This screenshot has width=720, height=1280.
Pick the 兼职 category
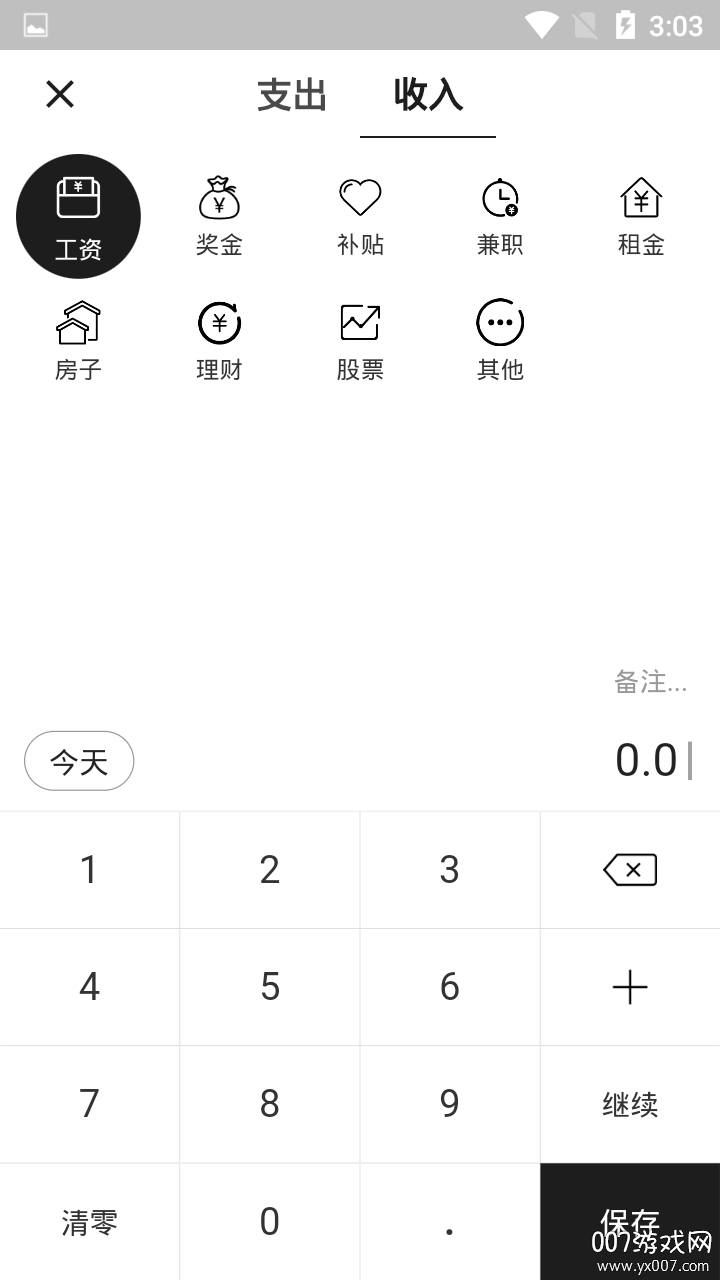tap(500, 216)
